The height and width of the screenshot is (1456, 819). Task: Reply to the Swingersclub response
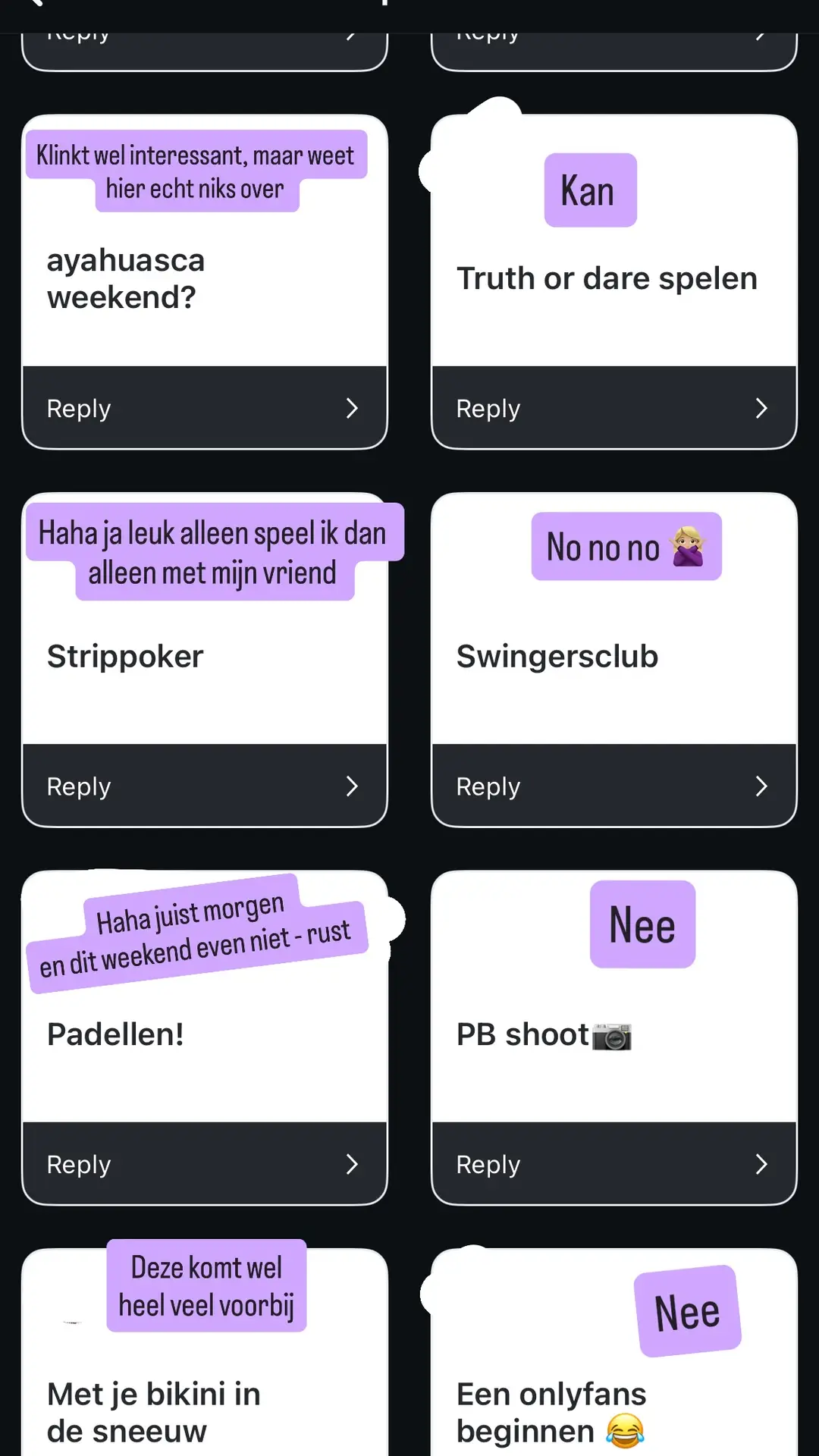(614, 786)
